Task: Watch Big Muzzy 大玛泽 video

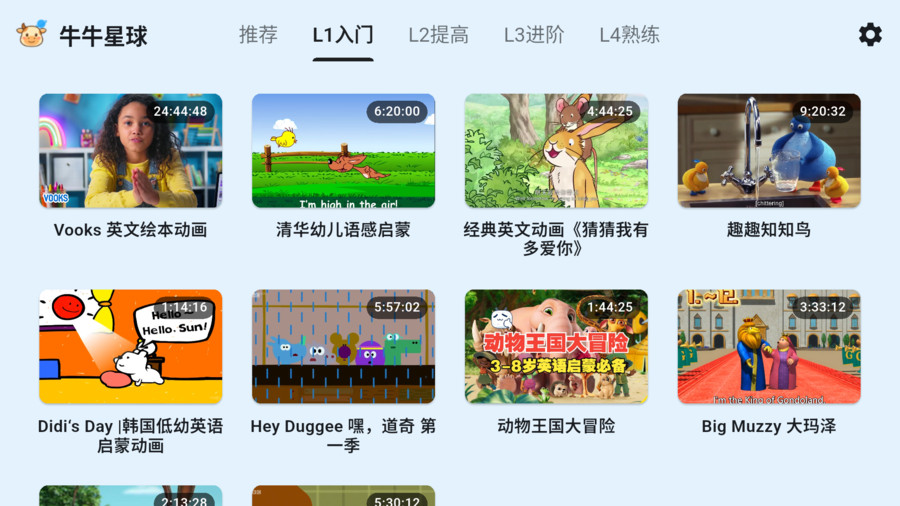Action: [769, 347]
